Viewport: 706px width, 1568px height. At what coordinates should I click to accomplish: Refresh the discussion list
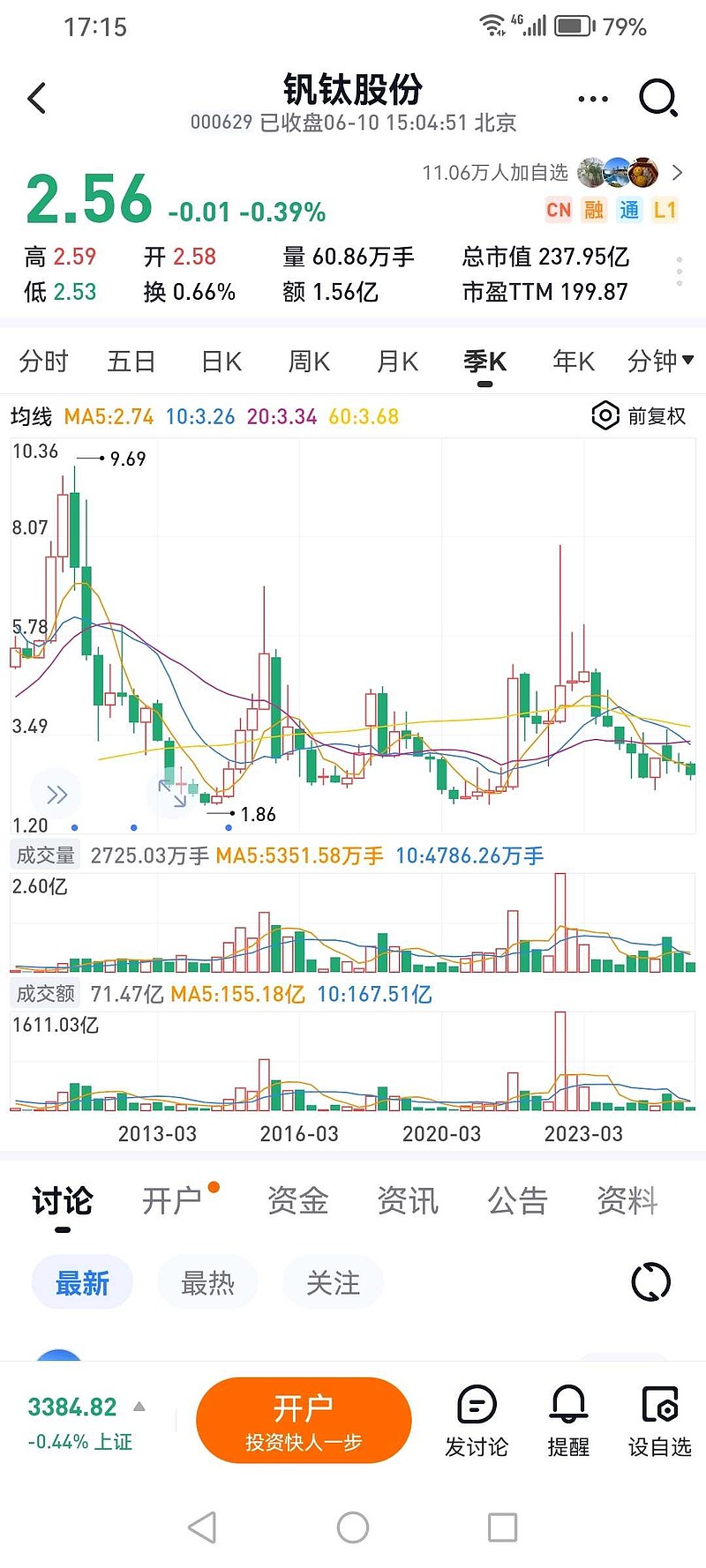(651, 1282)
